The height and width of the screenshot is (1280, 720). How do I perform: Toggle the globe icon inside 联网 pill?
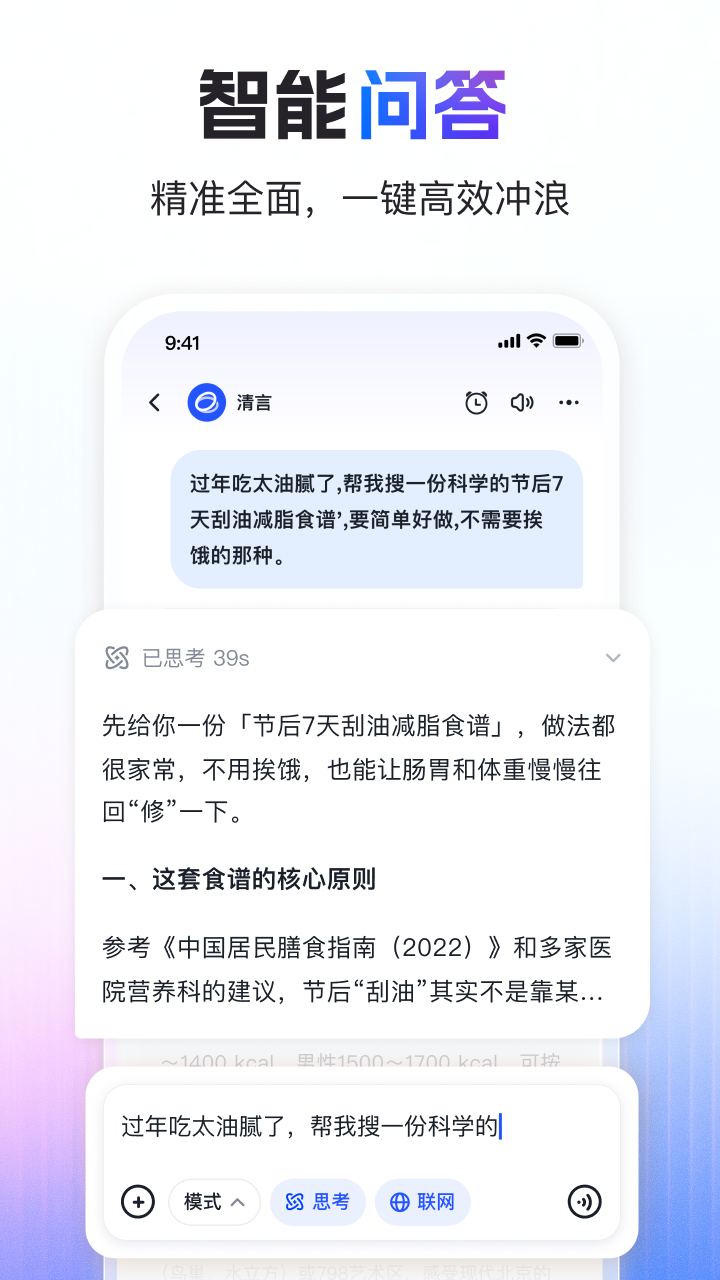[399, 1202]
